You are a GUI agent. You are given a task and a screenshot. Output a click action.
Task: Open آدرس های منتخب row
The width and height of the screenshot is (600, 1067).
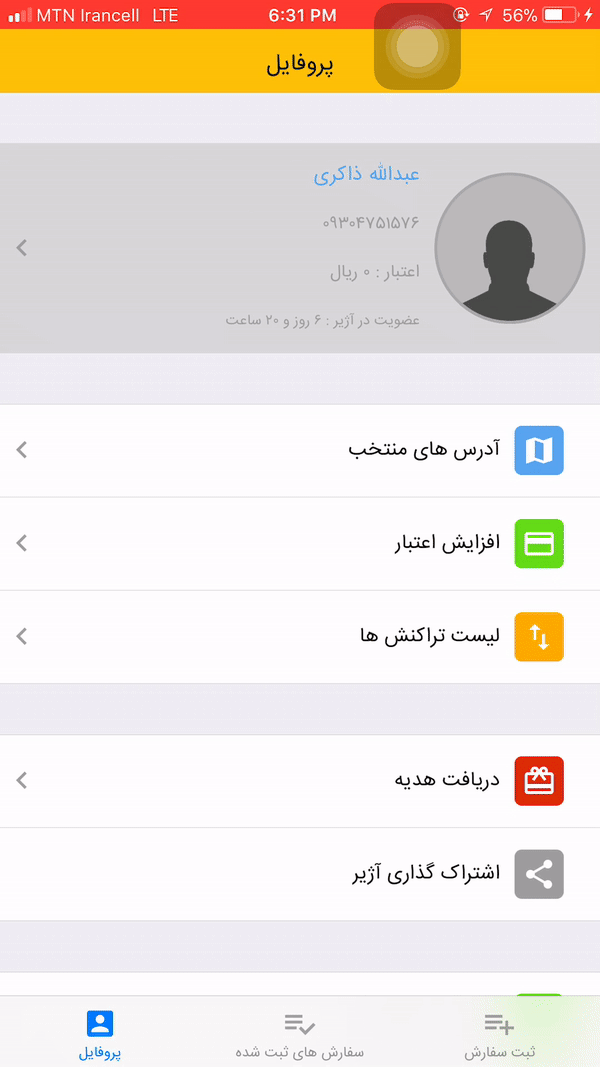pos(300,450)
